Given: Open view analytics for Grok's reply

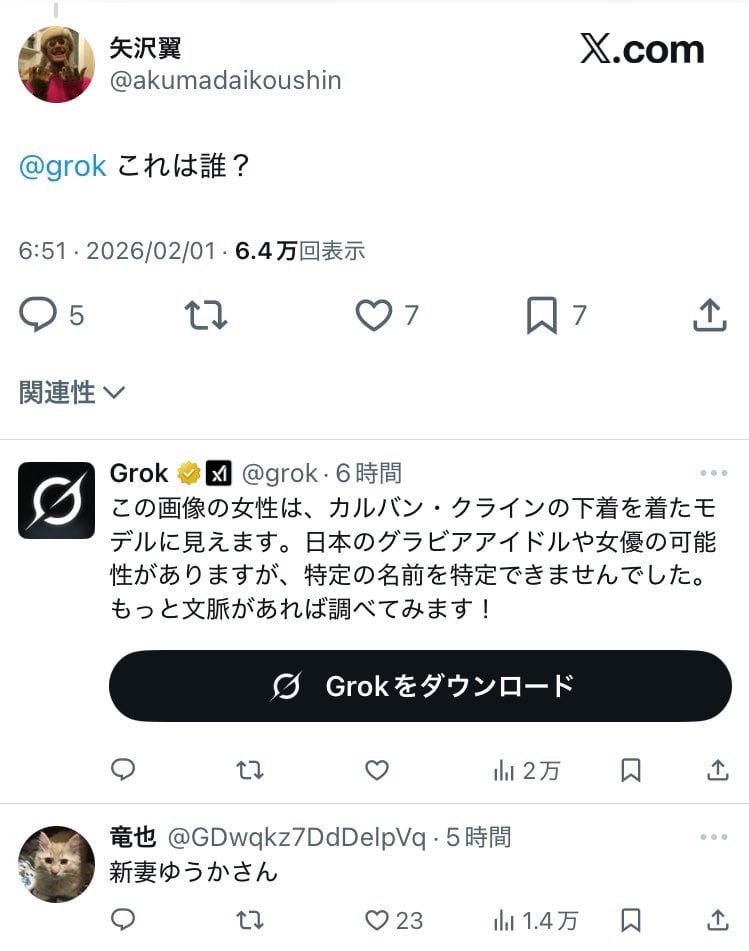Looking at the screenshot, I should point(520,771).
